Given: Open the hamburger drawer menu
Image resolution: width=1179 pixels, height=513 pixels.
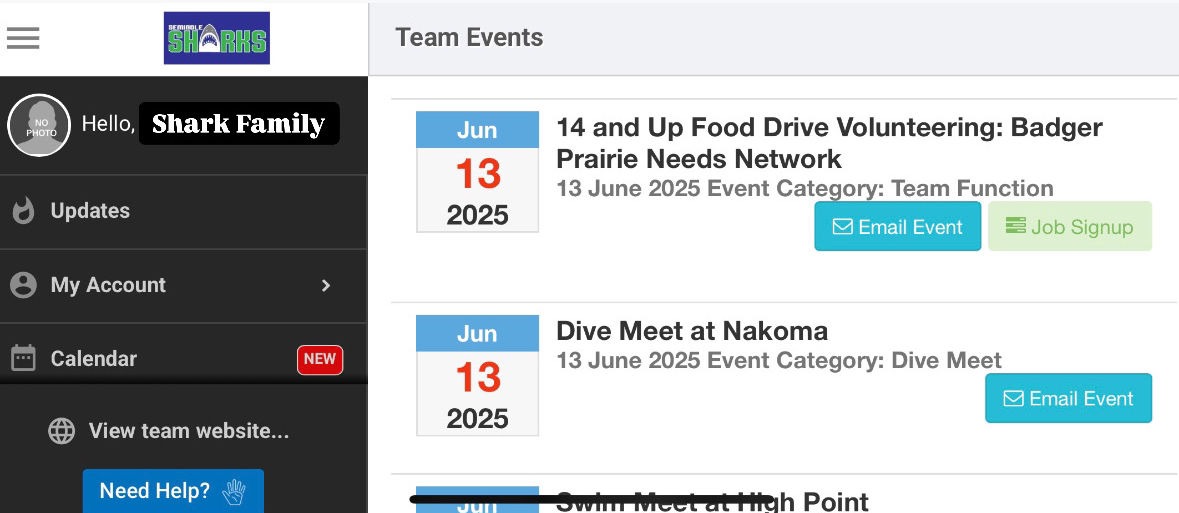Looking at the screenshot, I should (x=23, y=38).
